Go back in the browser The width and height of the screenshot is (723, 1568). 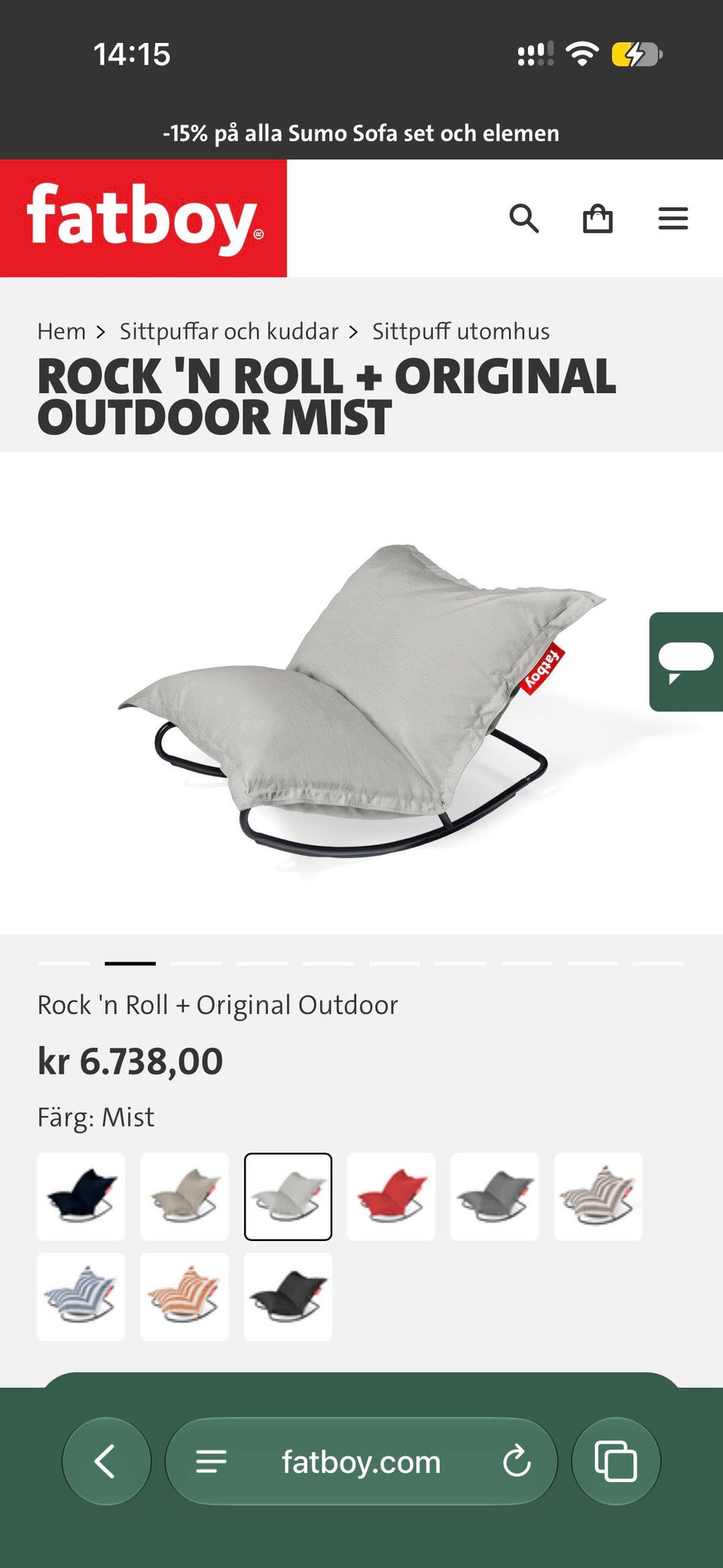tap(106, 1461)
